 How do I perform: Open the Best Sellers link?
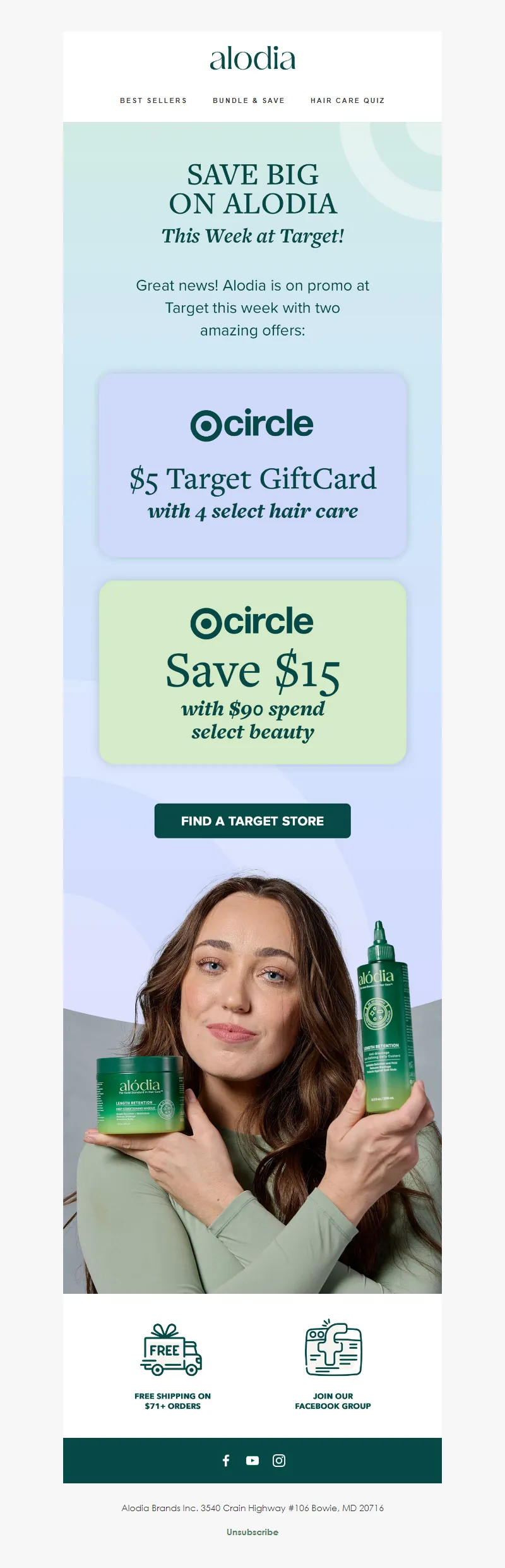coord(153,100)
